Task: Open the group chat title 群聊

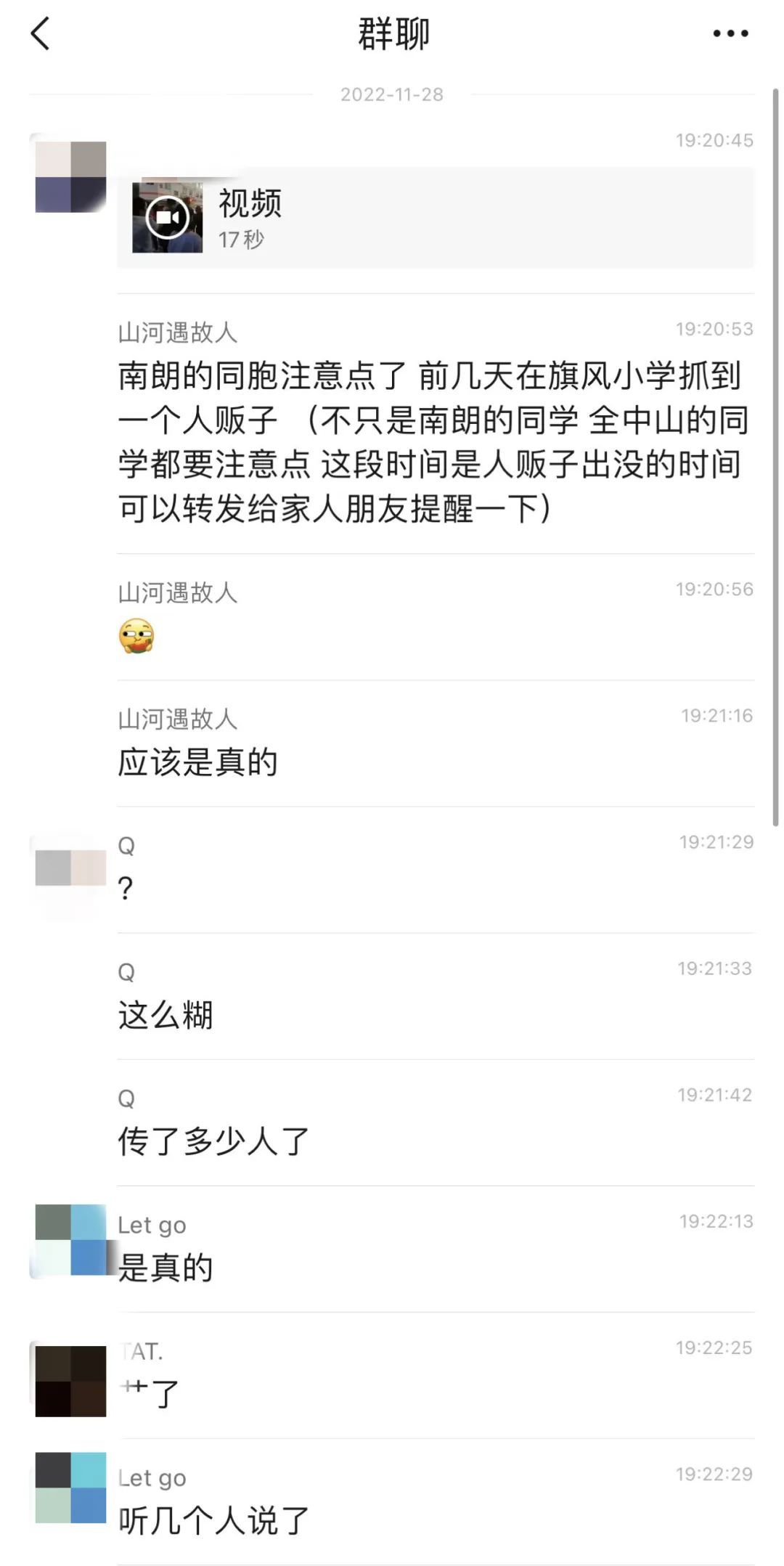Action: (x=392, y=33)
